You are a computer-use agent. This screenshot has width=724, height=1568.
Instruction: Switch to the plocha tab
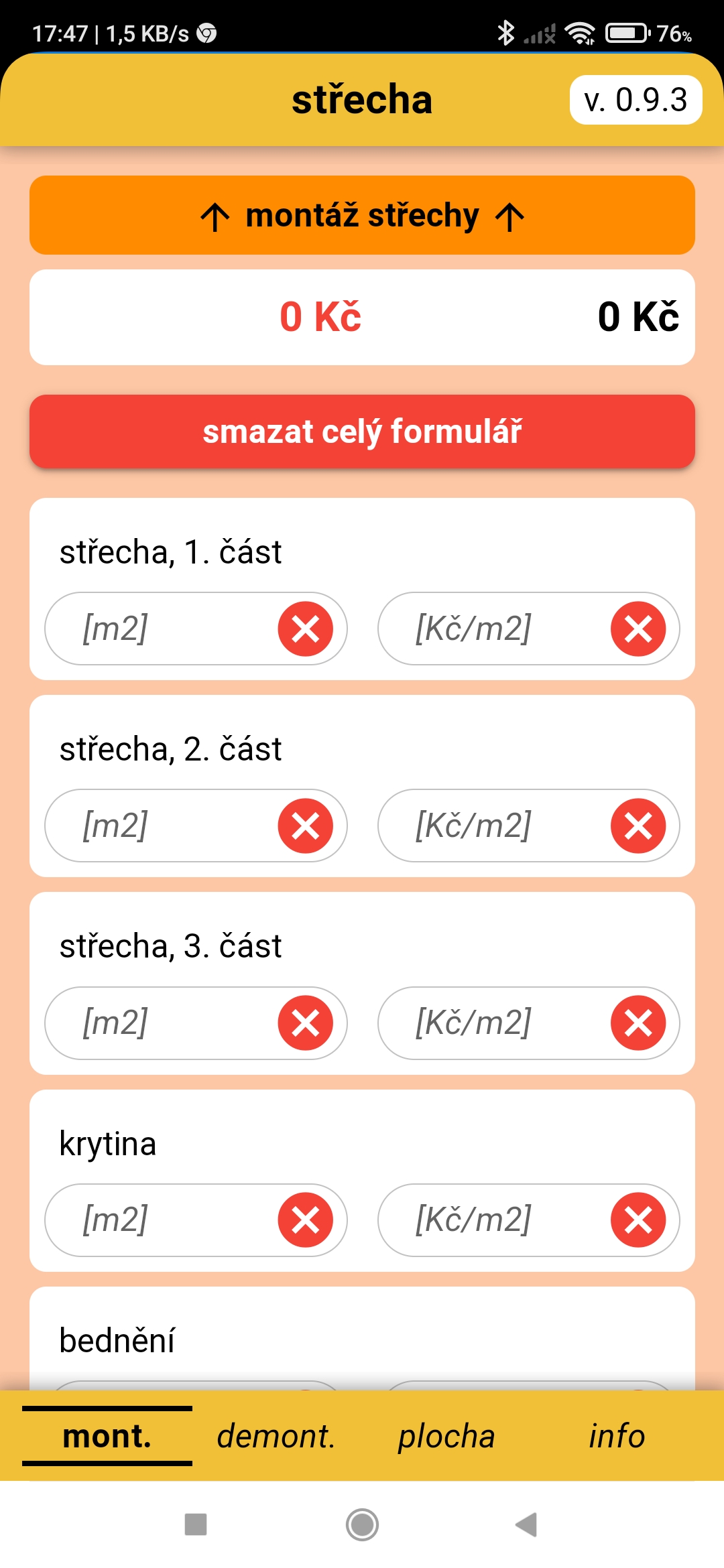click(x=446, y=1436)
